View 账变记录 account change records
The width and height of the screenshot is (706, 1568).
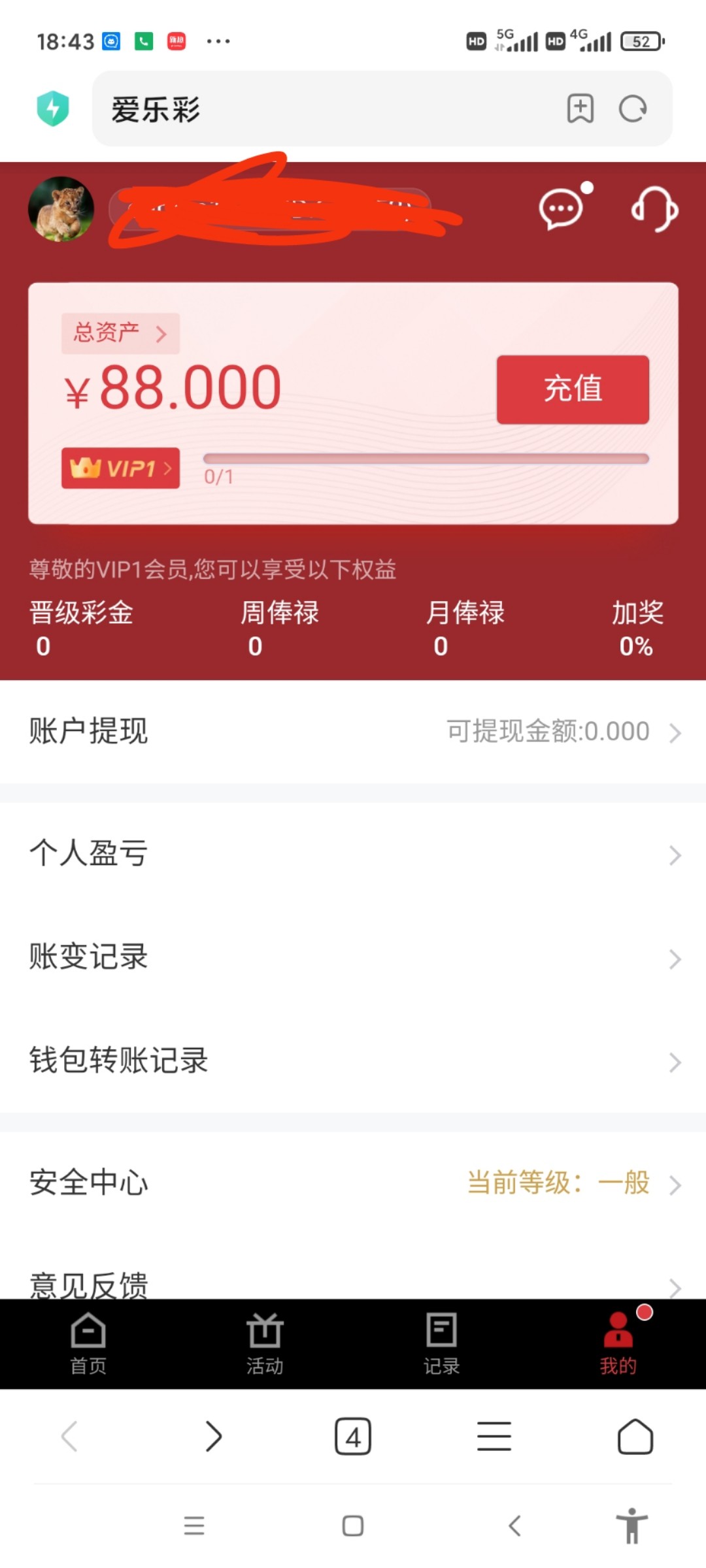(353, 958)
